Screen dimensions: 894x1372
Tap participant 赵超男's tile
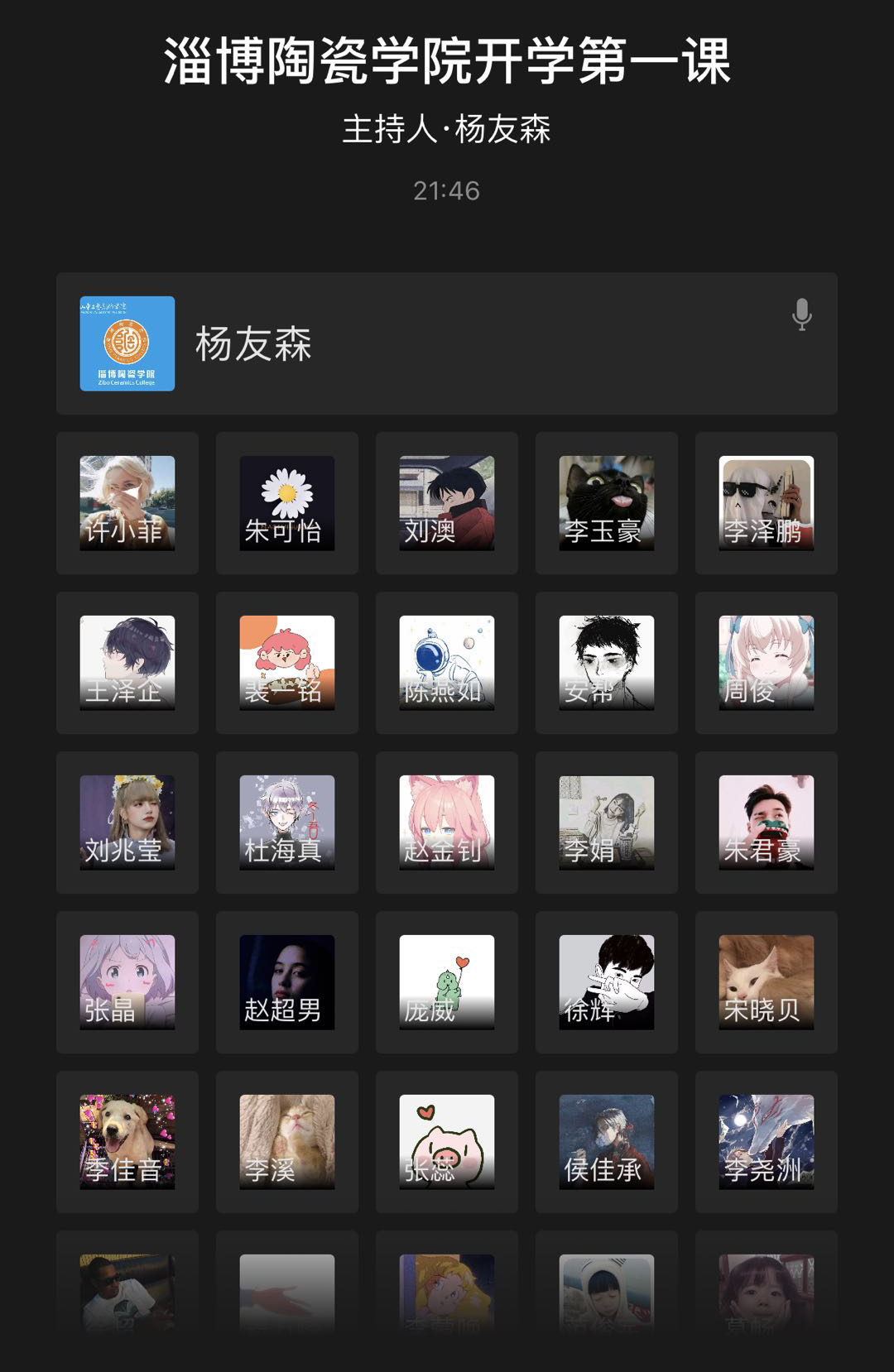tap(287, 982)
